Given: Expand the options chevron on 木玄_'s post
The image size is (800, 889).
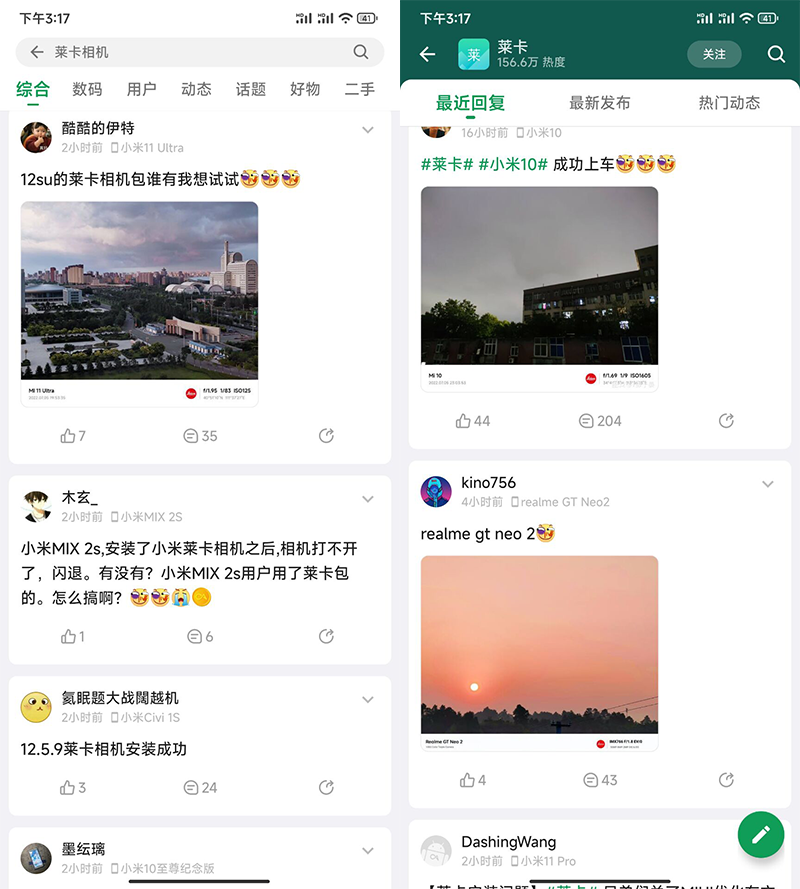Looking at the screenshot, I should [x=368, y=499].
